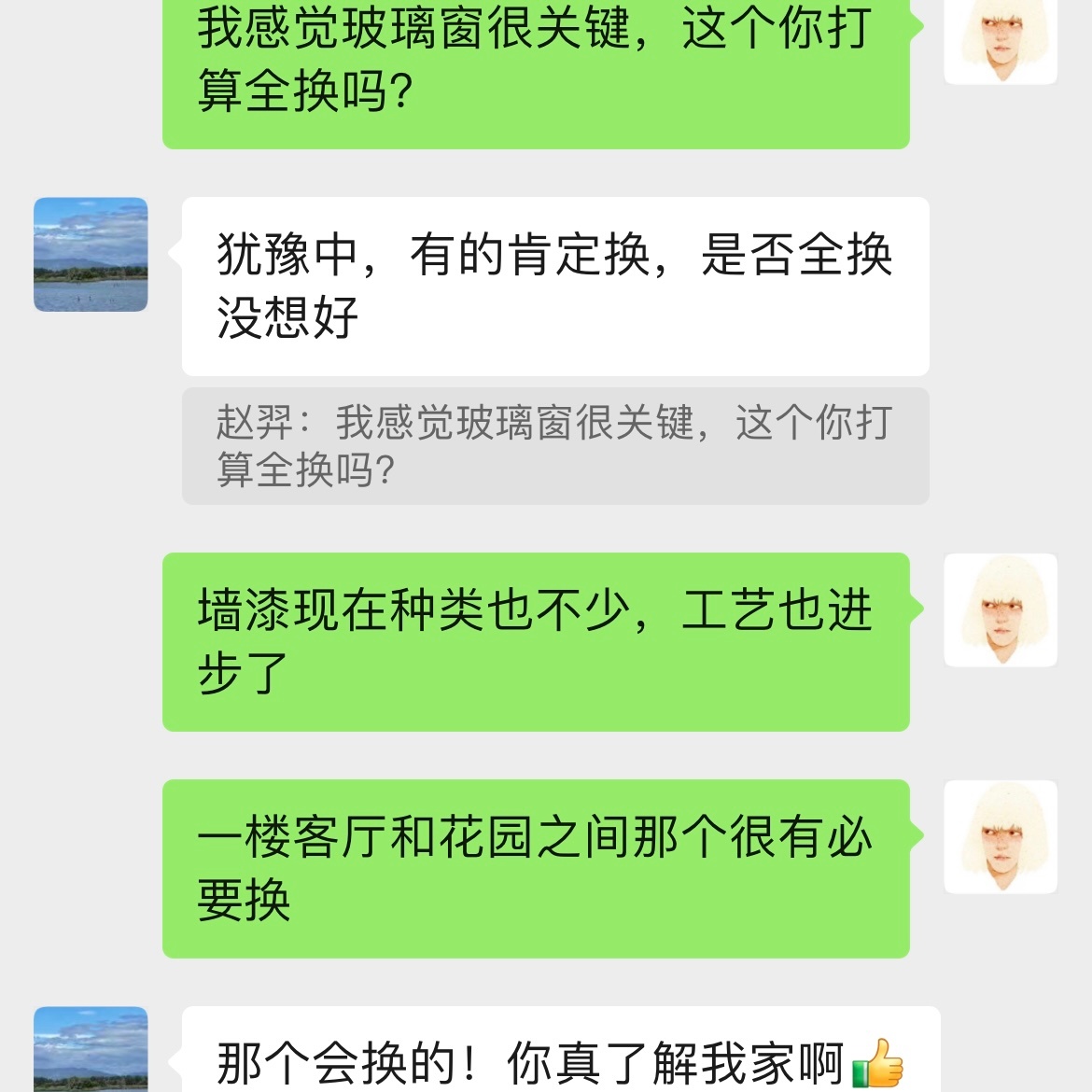
Task: Open profile avatar beside 一楼客厅和花园 message
Action: (x=1001, y=837)
